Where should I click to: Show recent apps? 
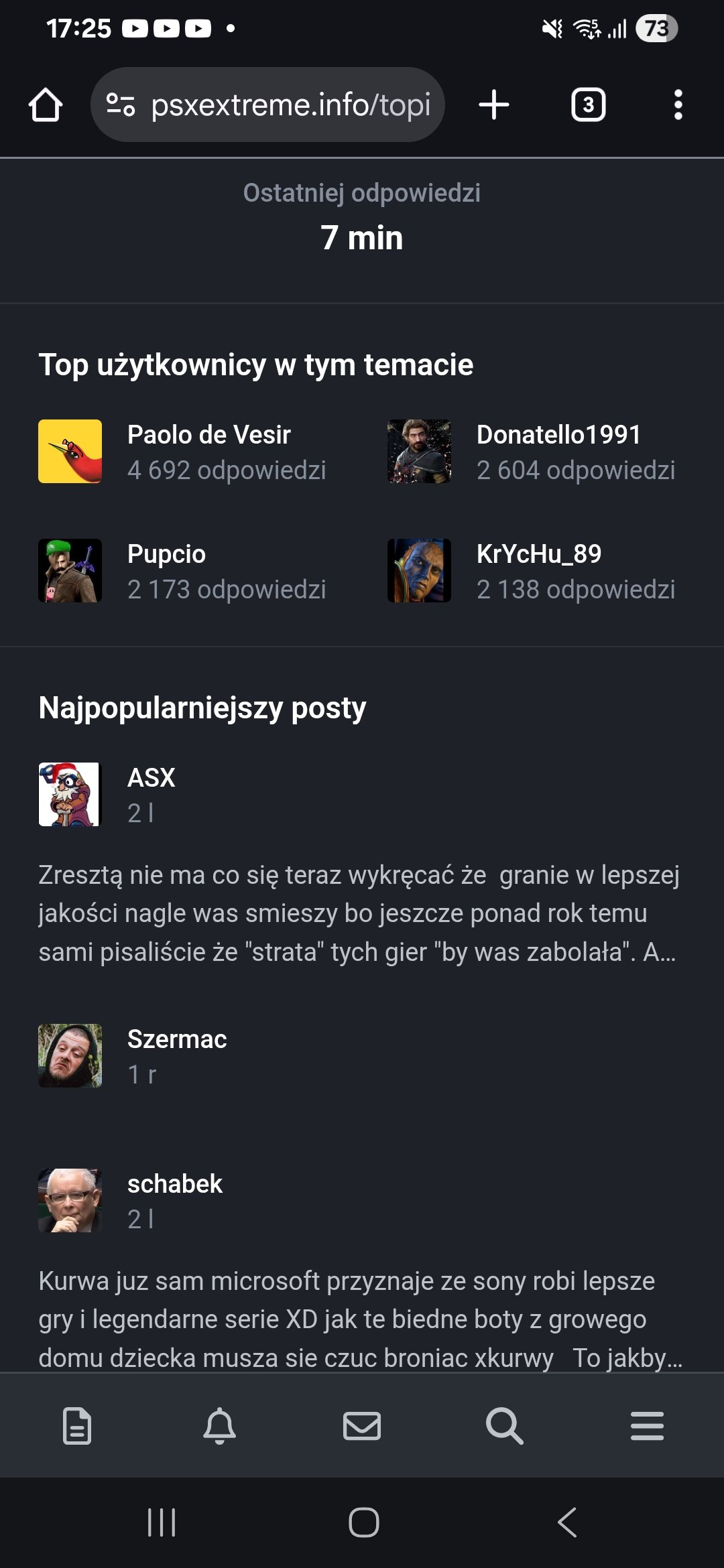pos(161,1522)
